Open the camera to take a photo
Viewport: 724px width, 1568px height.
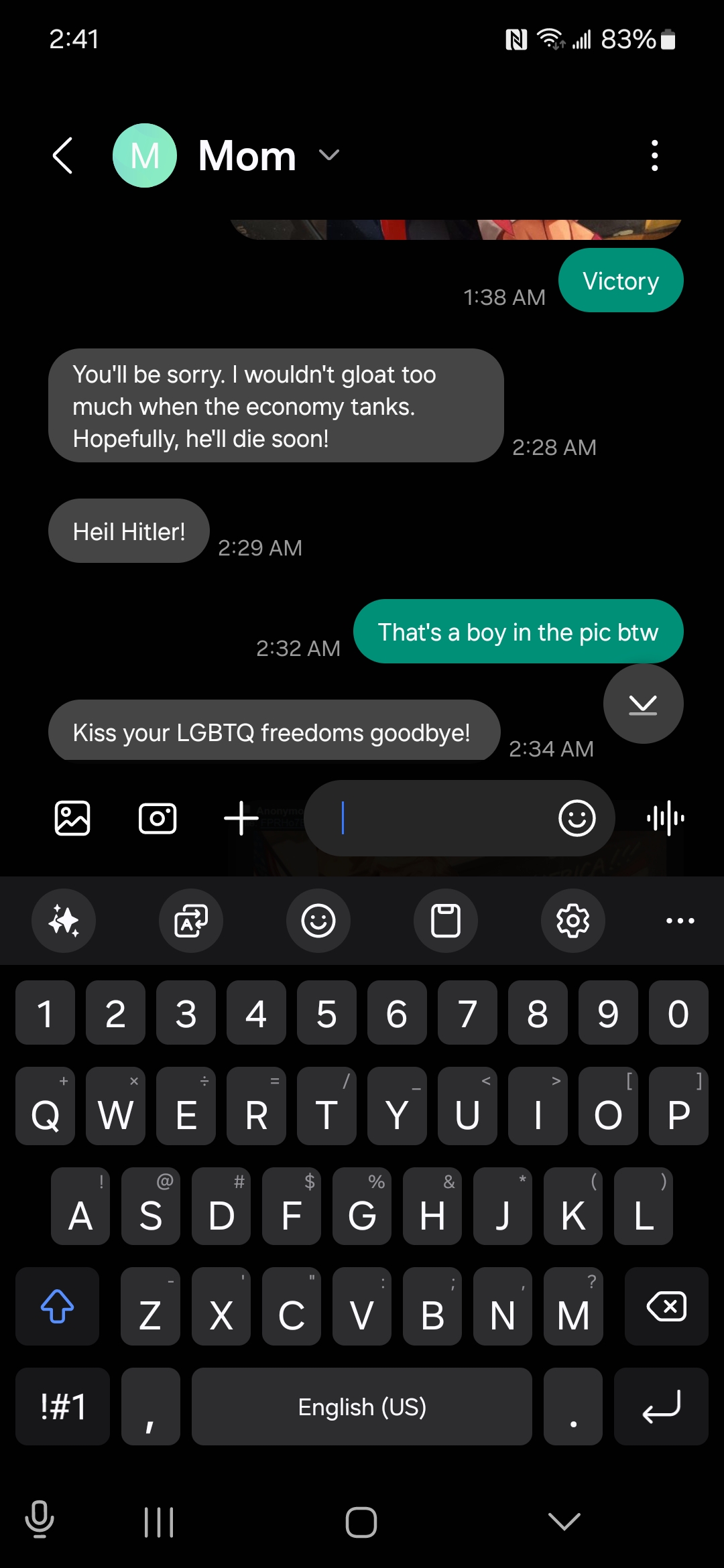(158, 818)
